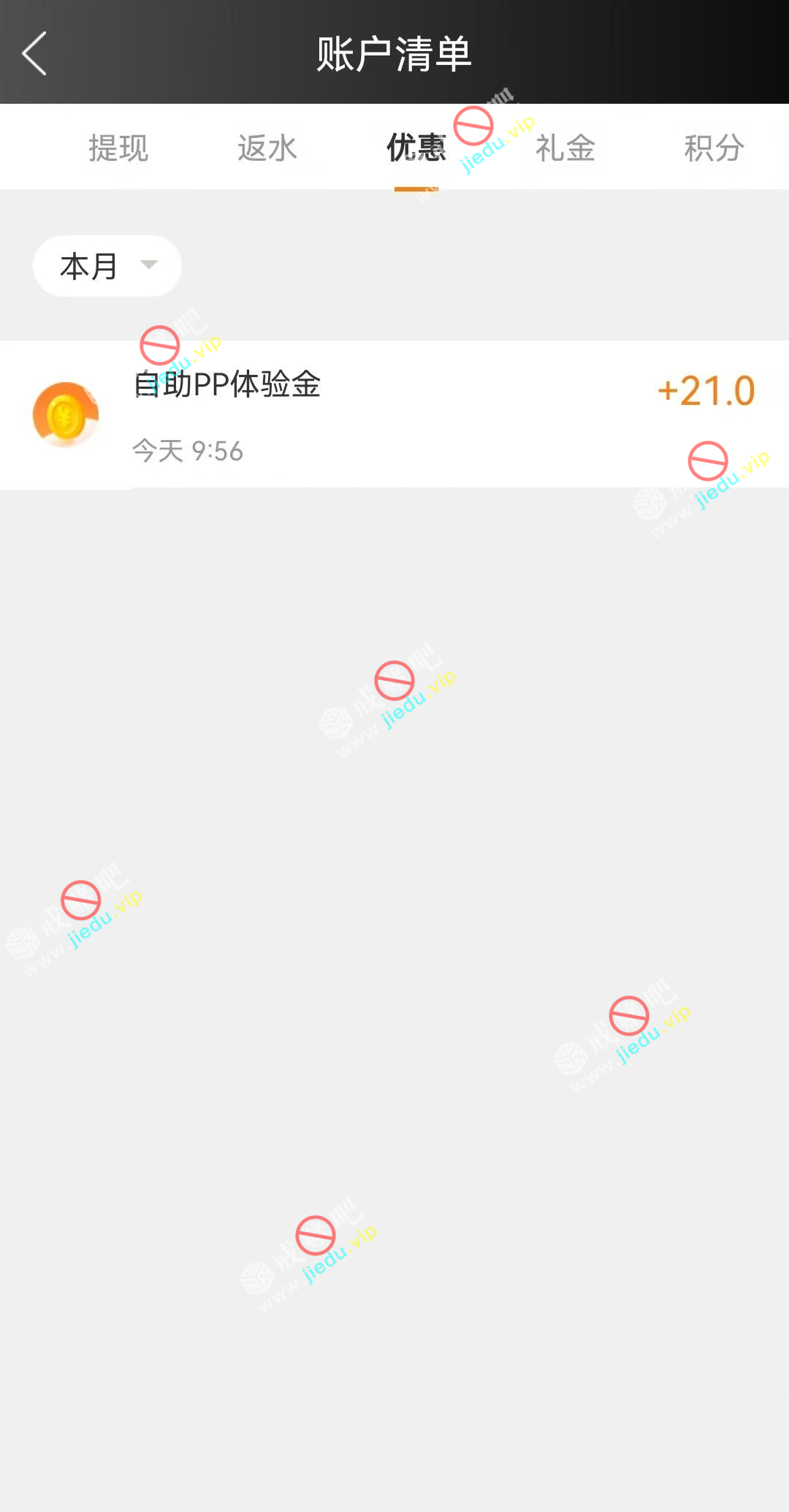Expand the 本月 period dropdown
The height and width of the screenshot is (1512, 789).
coord(107,266)
